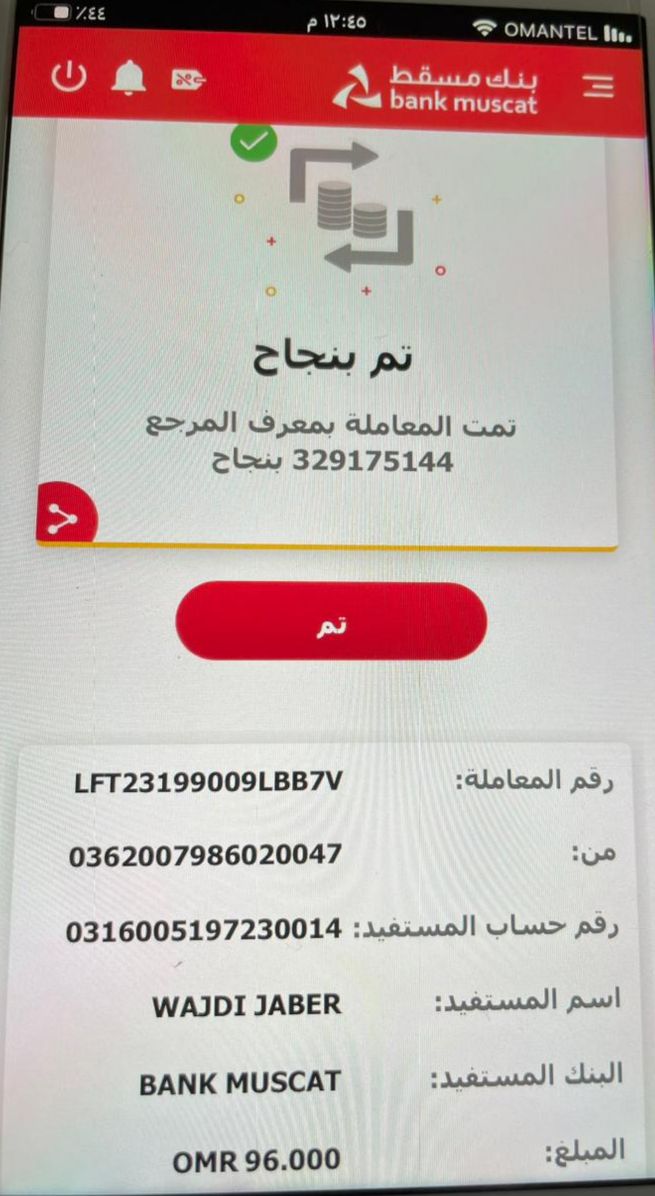Tap the power logout icon
Image resolution: width=655 pixels, height=1196 pixels.
coord(69,77)
